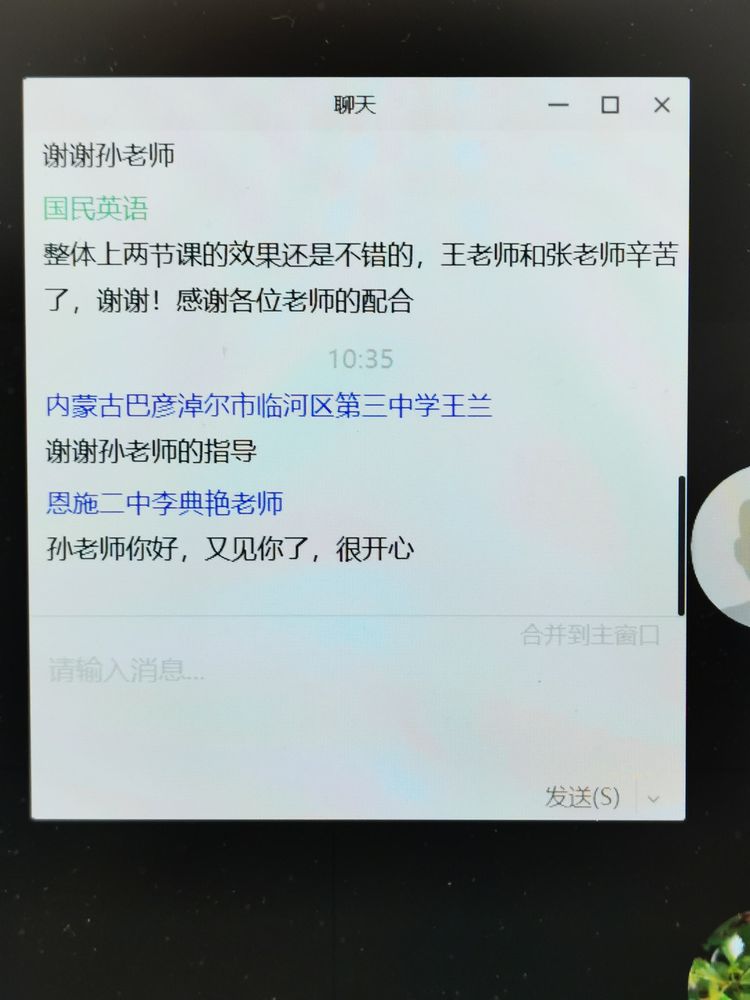Viewport: 750px width, 1000px height.
Task: Select sender 国民英语
Action: click(96, 208)
